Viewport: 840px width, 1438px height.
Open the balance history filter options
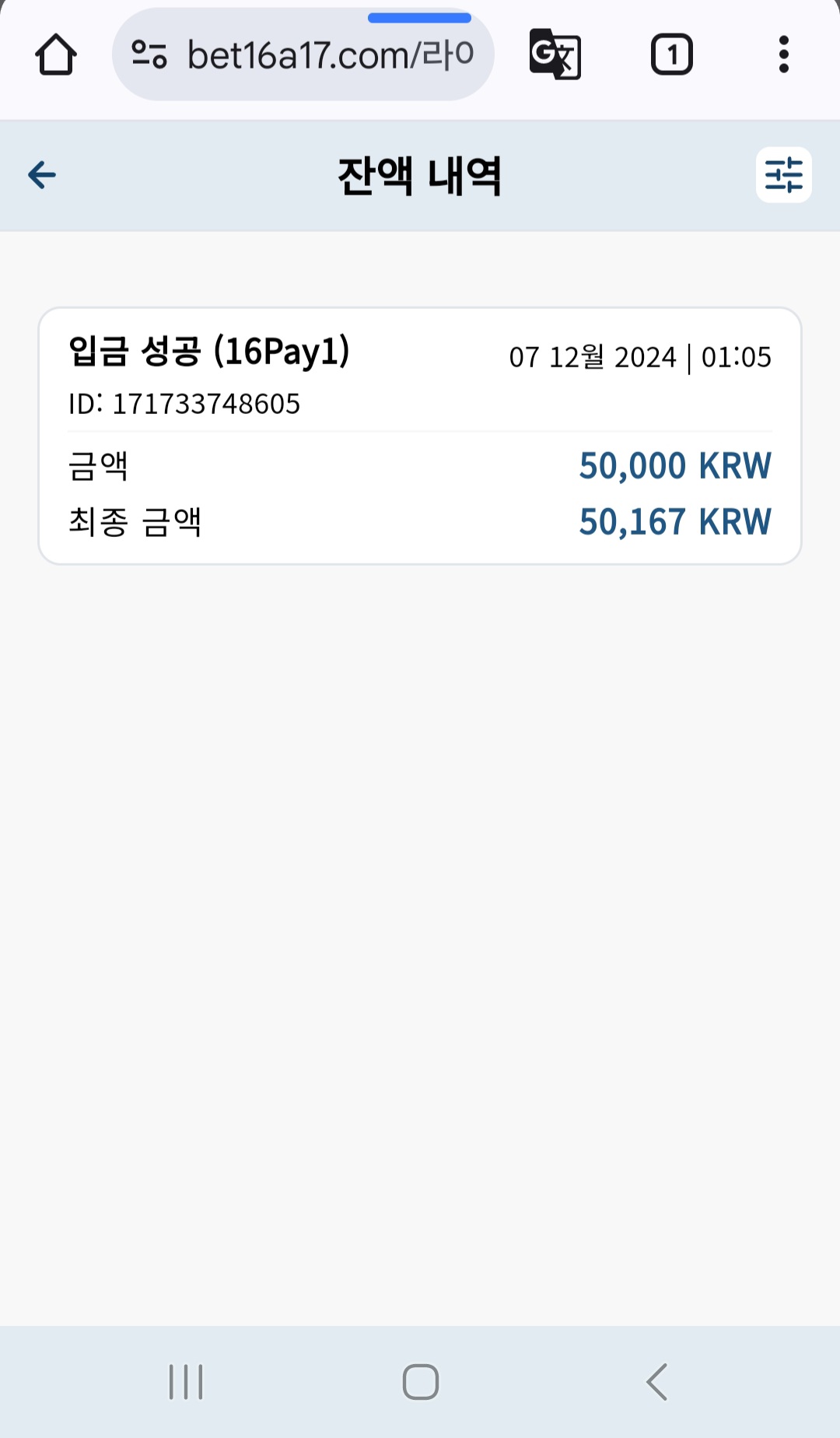[x=783, y=175]
